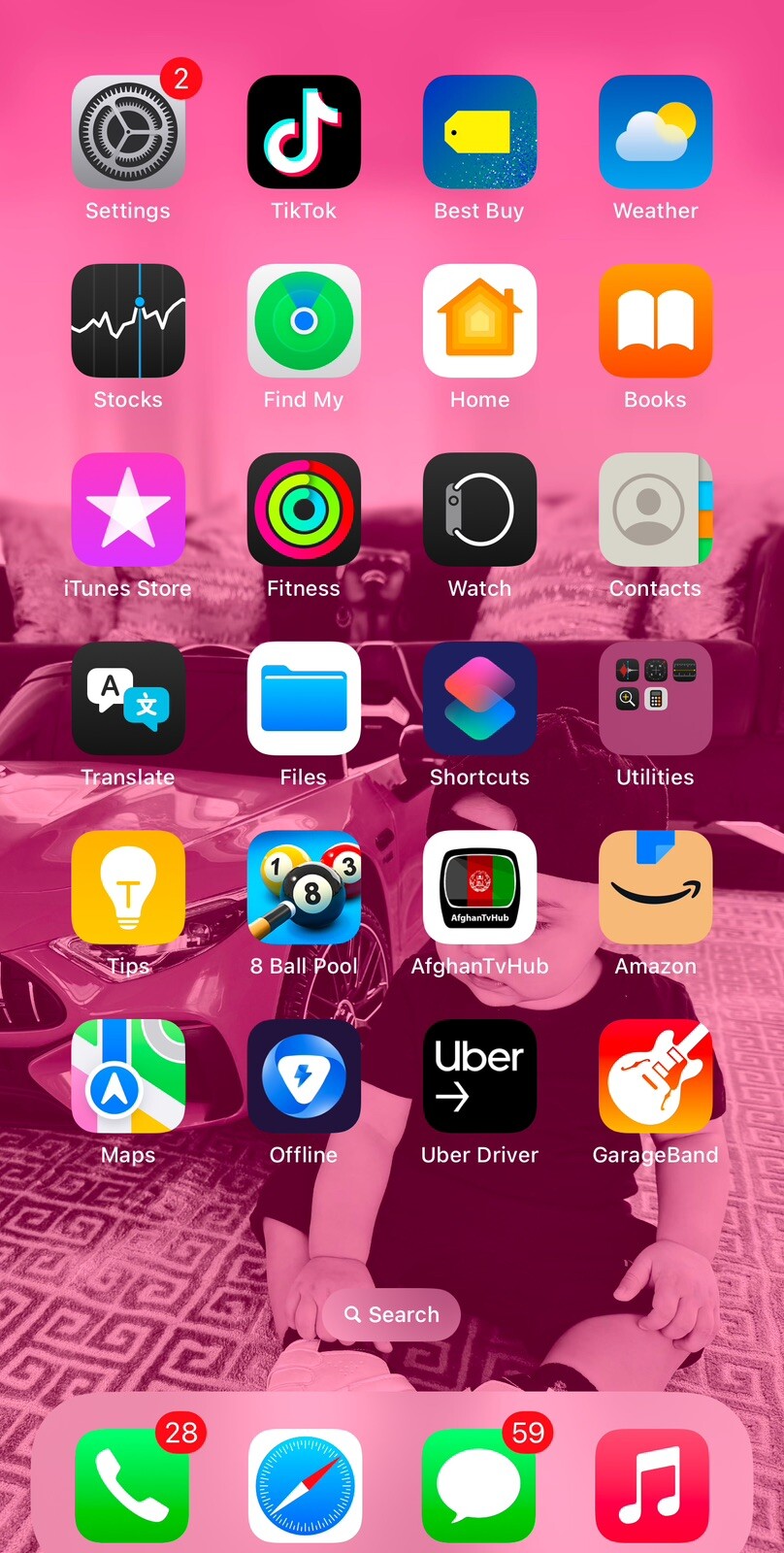The height and width of the screenshot is (1553, 784).
Task: Open the Translate app
Action: 128,698
